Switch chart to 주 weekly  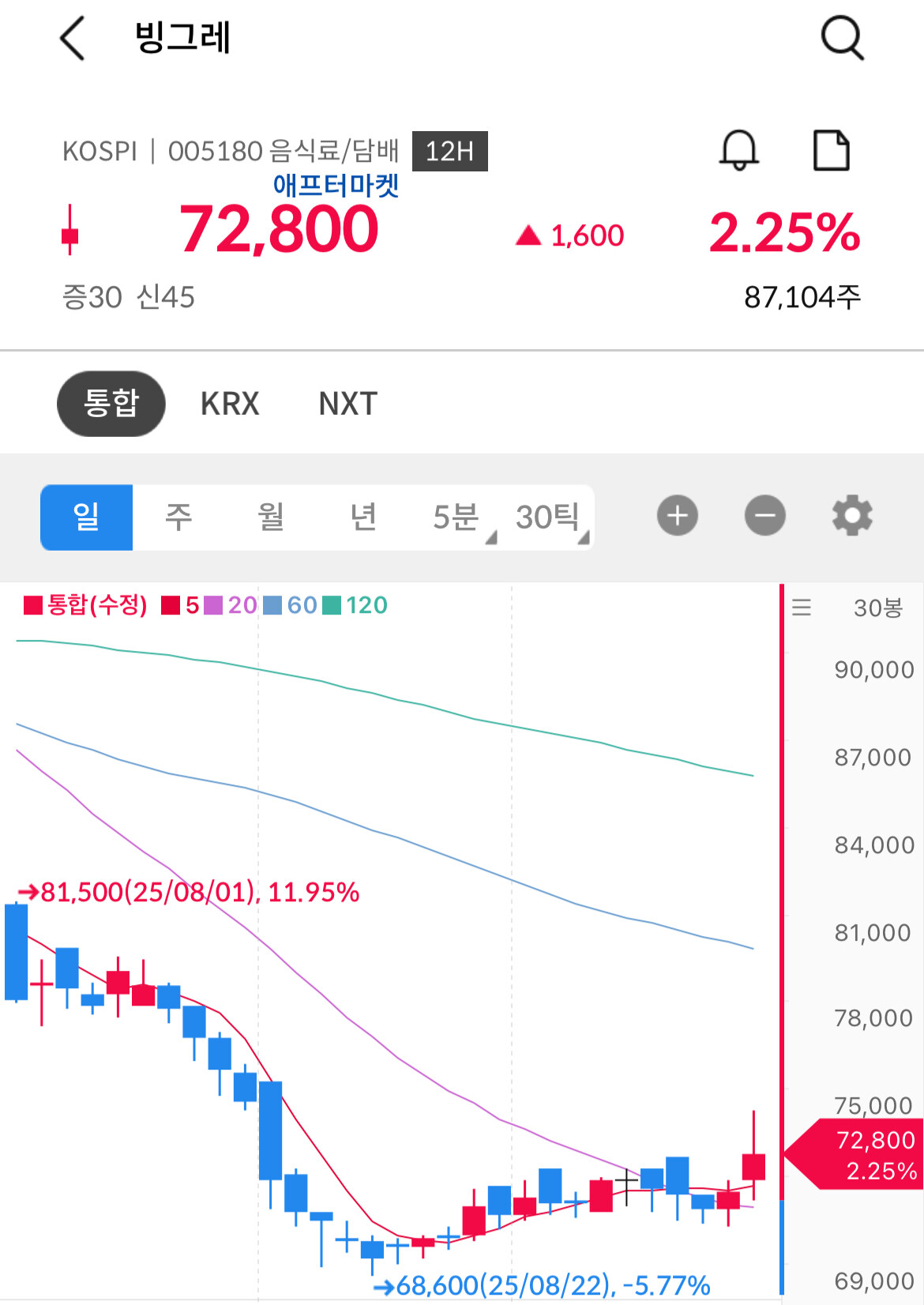[178, 517]
